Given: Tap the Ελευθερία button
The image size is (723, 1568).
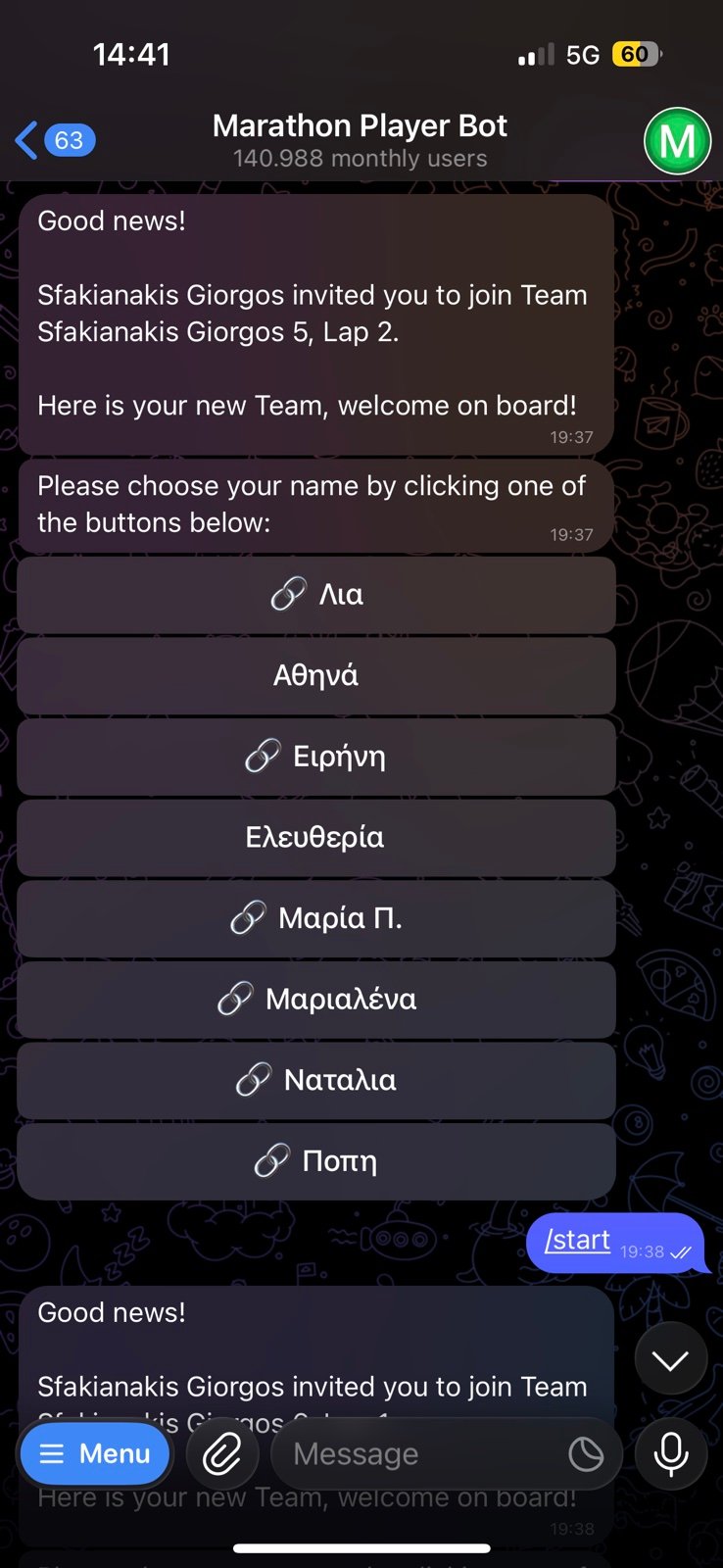Looking at the screenshot, I should click(316, 838).
